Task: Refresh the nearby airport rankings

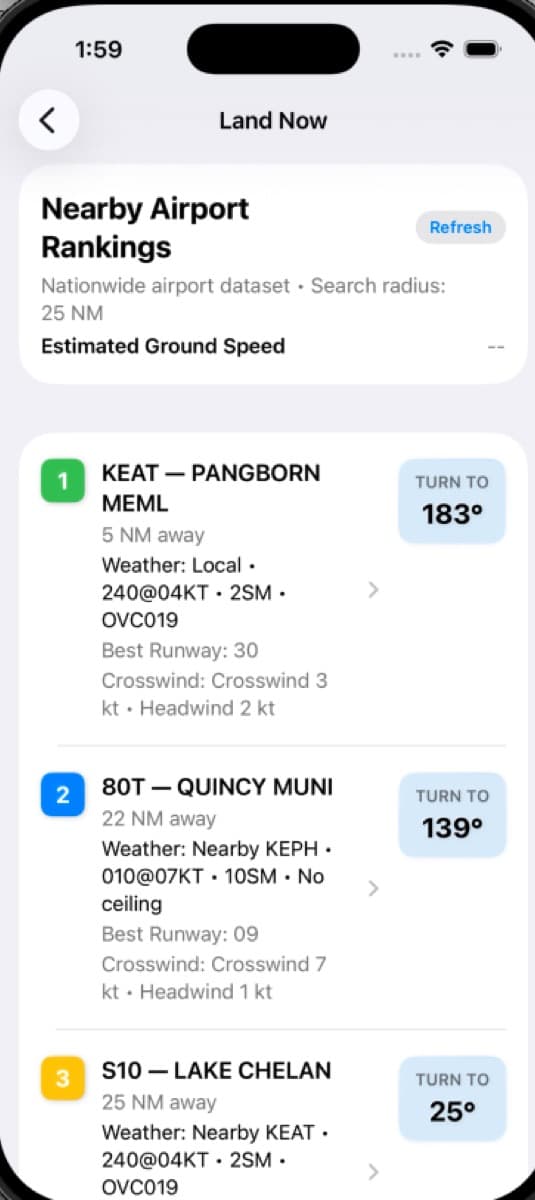Action: (x=460, y=227)
